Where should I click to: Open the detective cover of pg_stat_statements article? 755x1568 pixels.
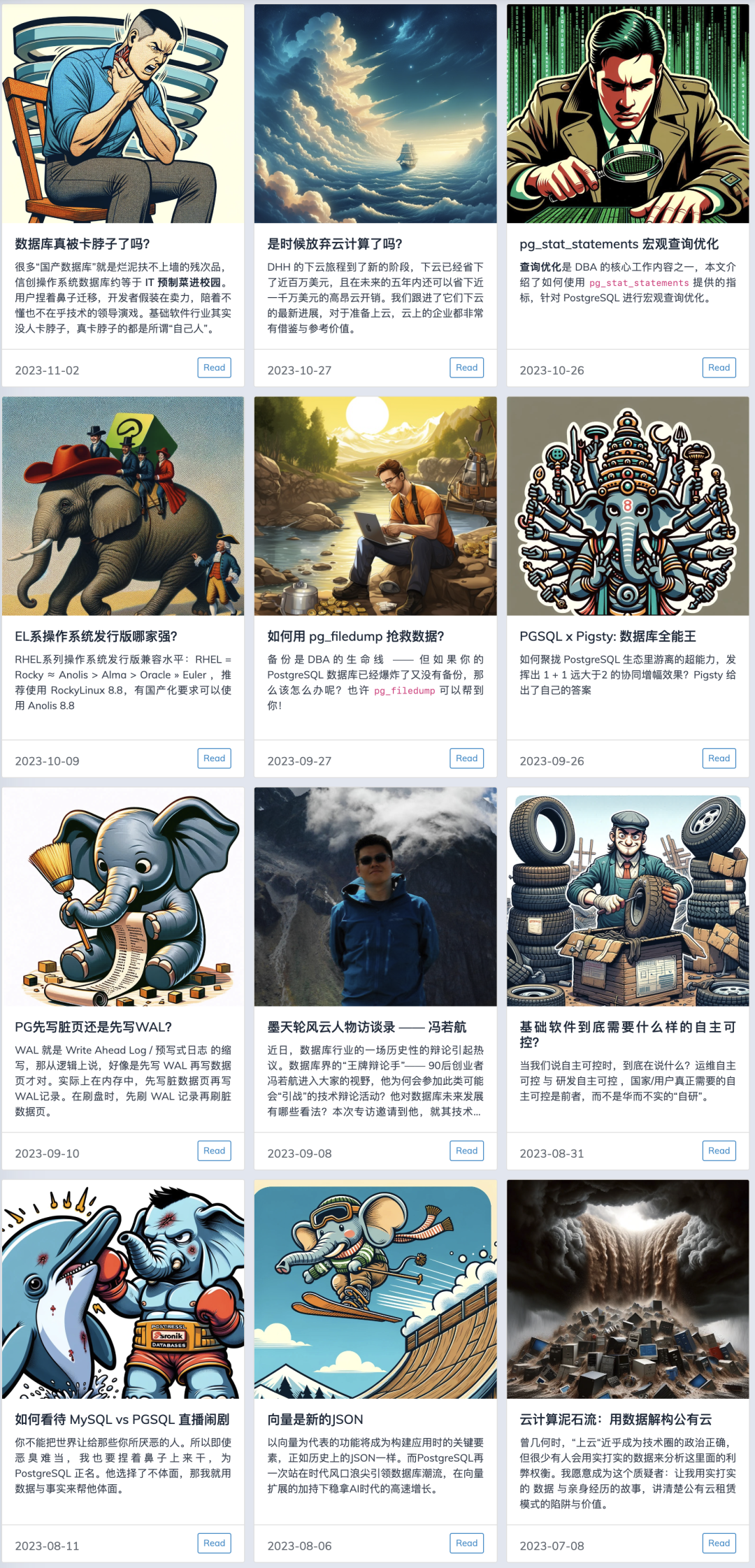coord(628,114)
